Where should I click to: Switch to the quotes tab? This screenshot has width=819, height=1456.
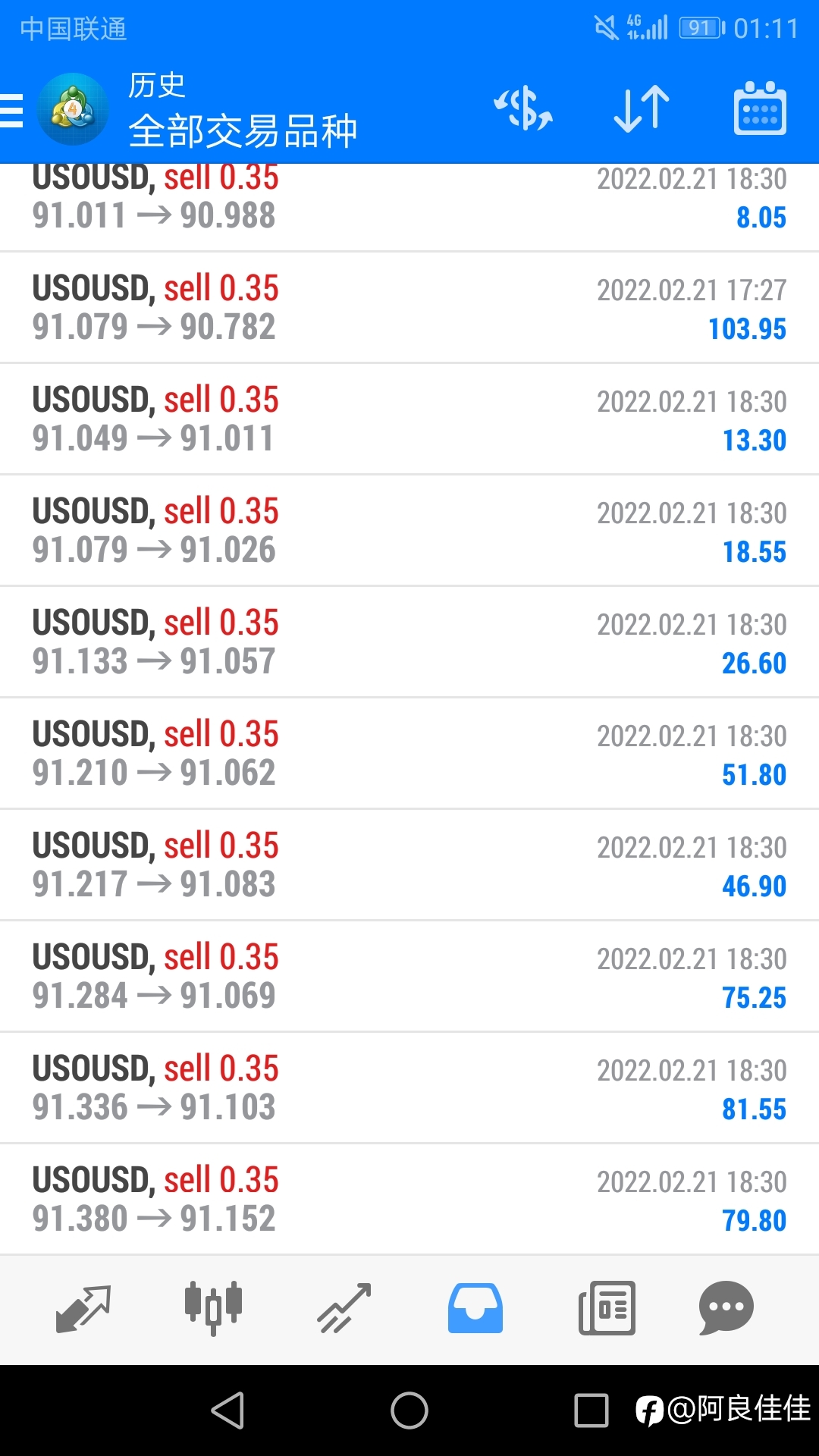pos(83,1308)
